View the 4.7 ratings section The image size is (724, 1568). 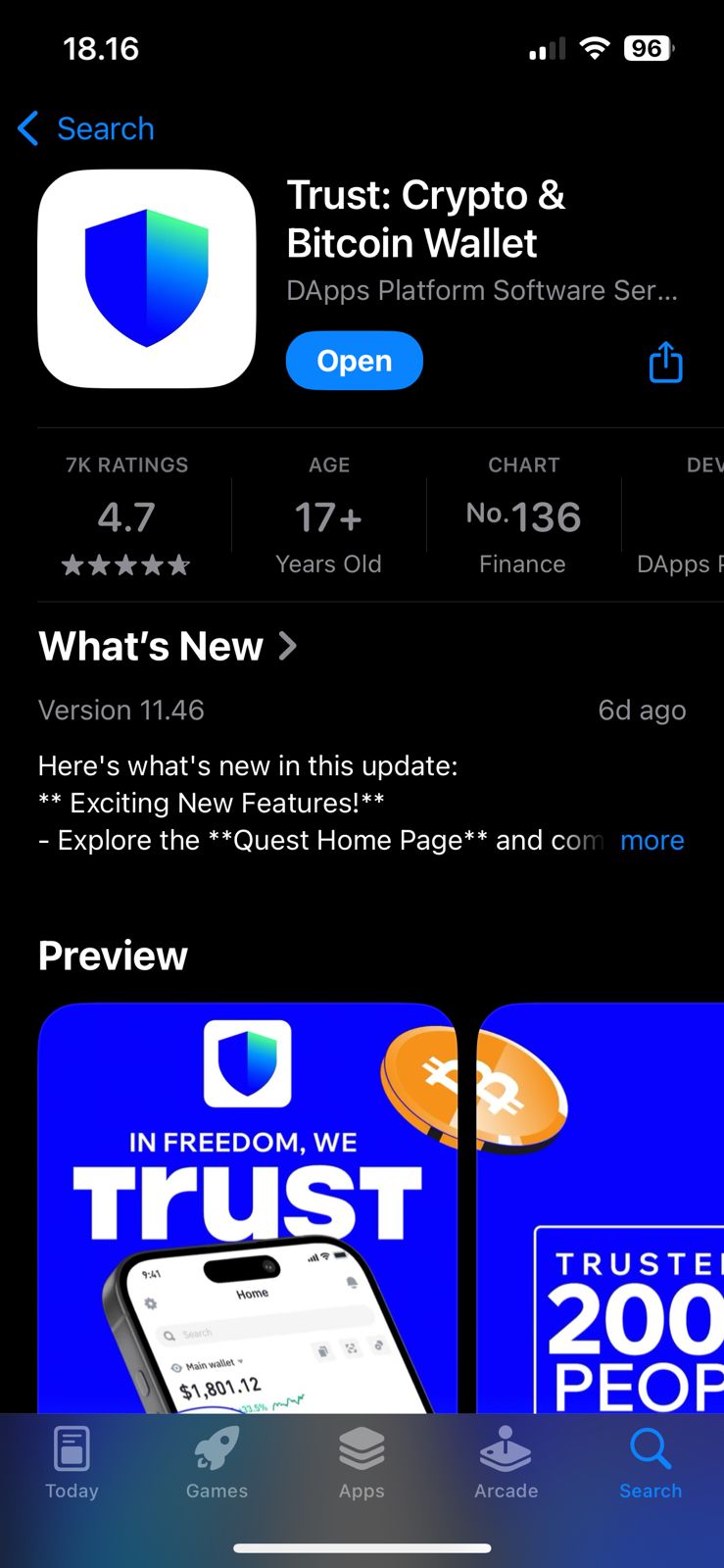126,517
